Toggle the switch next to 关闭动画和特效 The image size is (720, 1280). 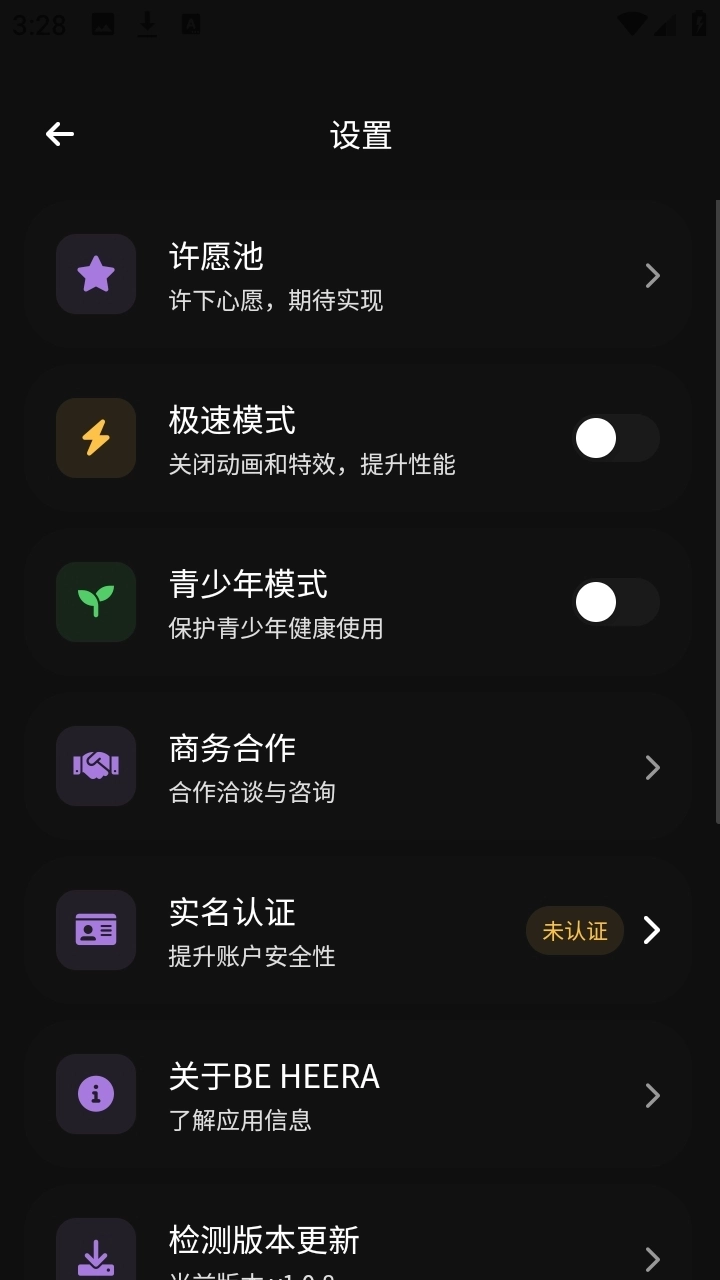[615, 438]
